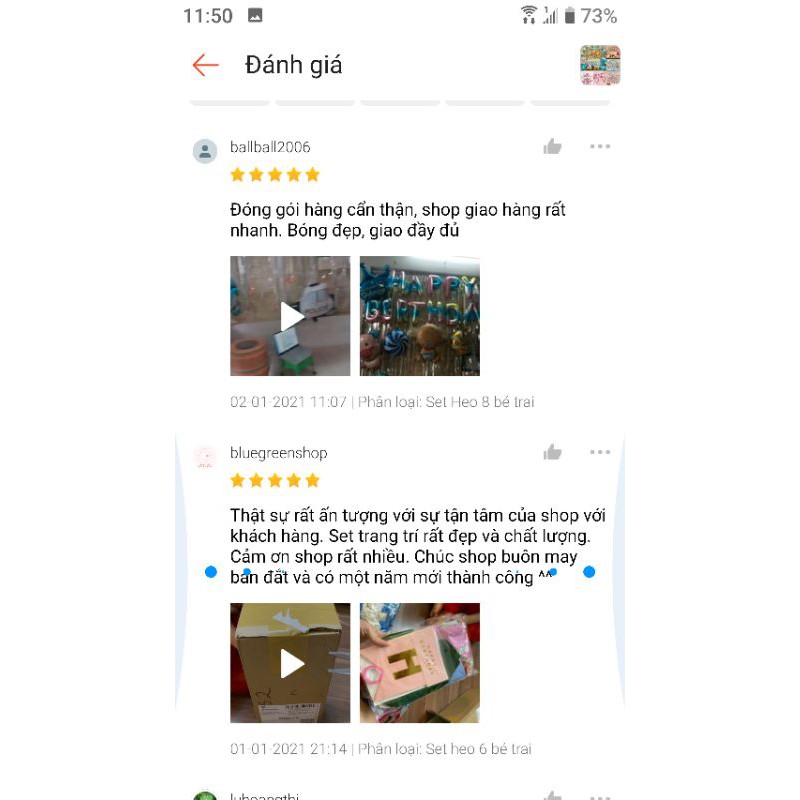Screen dimensions: 800x800
Task: Play the video in ballball2006's review
Action: pos(290,316)
